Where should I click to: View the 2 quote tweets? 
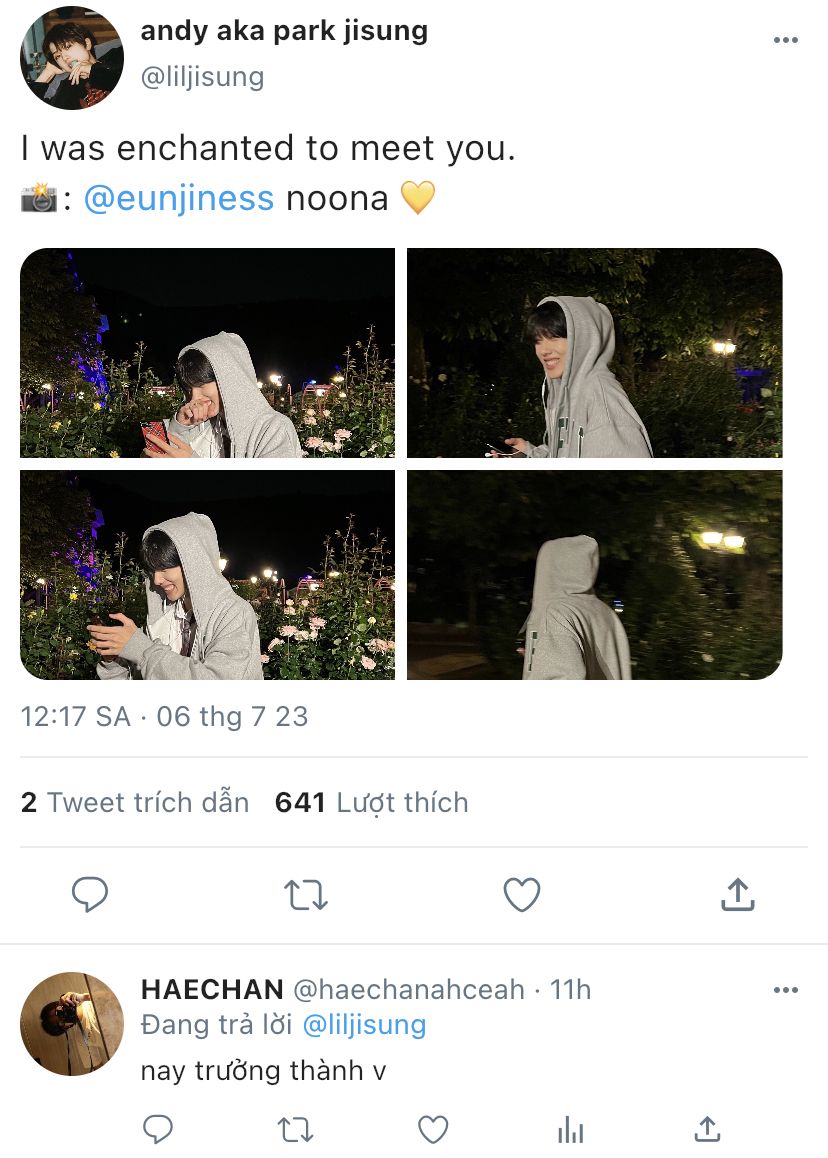pos(135,802)
